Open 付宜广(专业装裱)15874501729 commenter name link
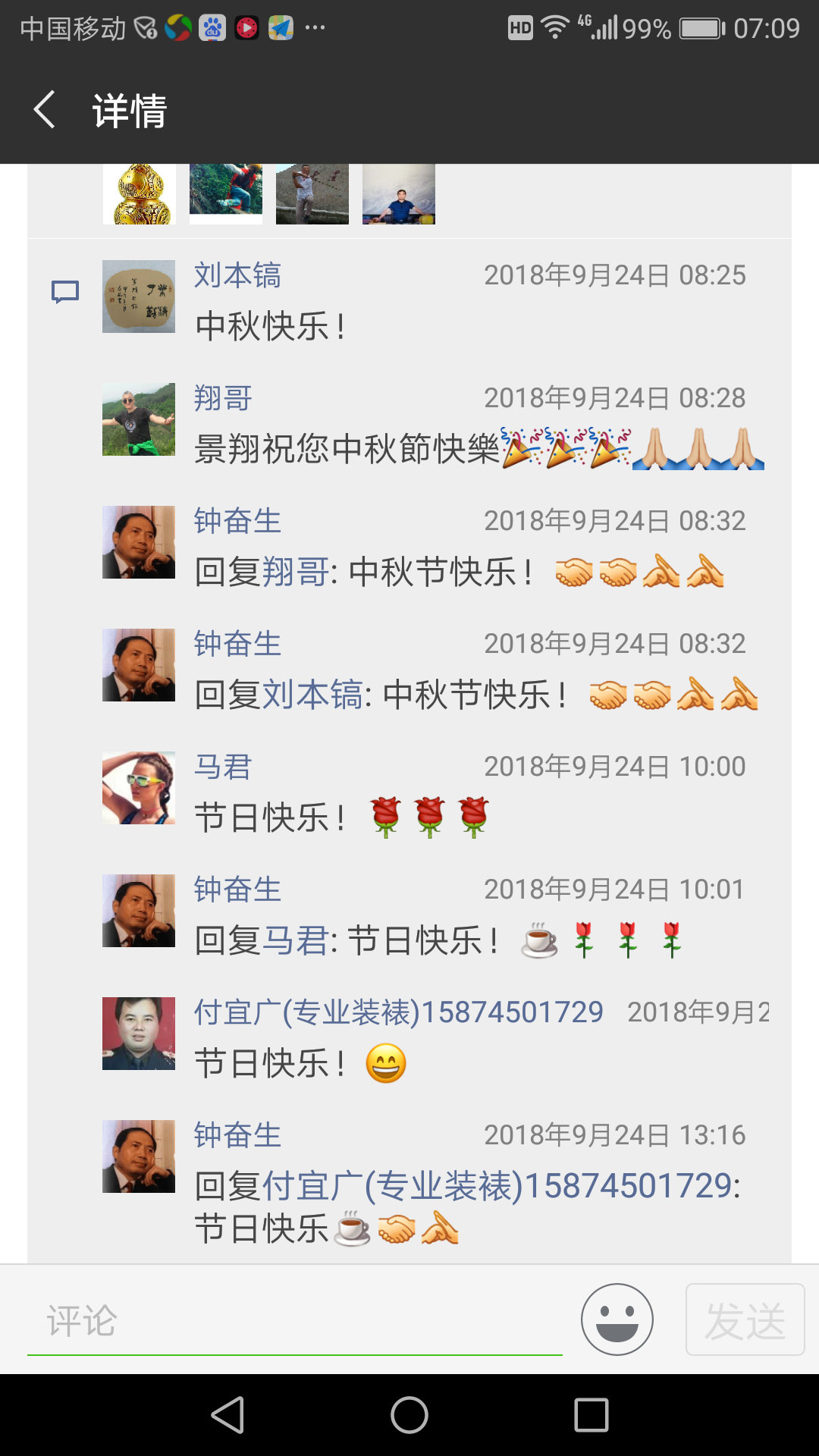This screenshot has height=1456, width=819. pos(398,1012)
